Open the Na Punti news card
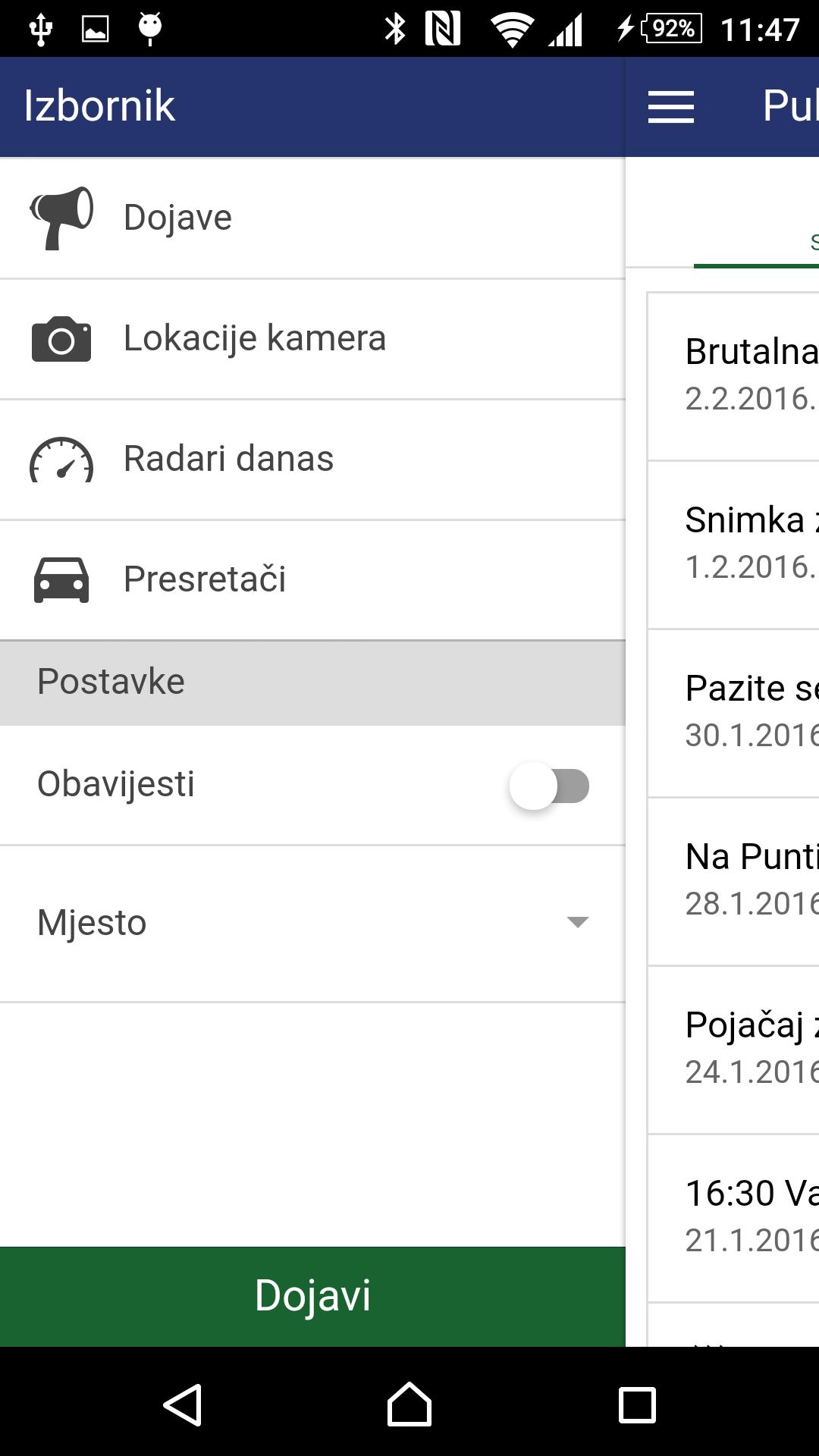Screen dimensions: 819x1456 pyautogui.click(x=734, y=880)
